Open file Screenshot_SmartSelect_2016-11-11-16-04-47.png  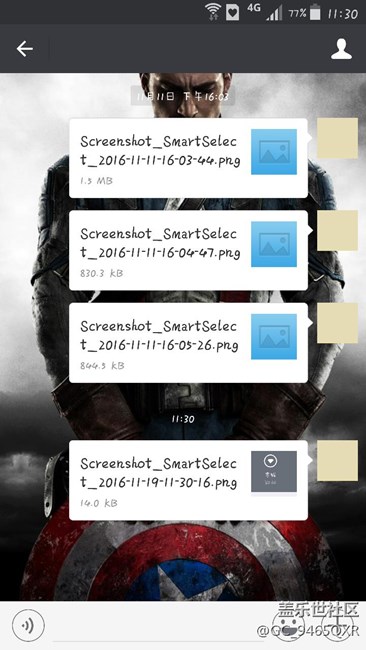(x=188, y=250)
